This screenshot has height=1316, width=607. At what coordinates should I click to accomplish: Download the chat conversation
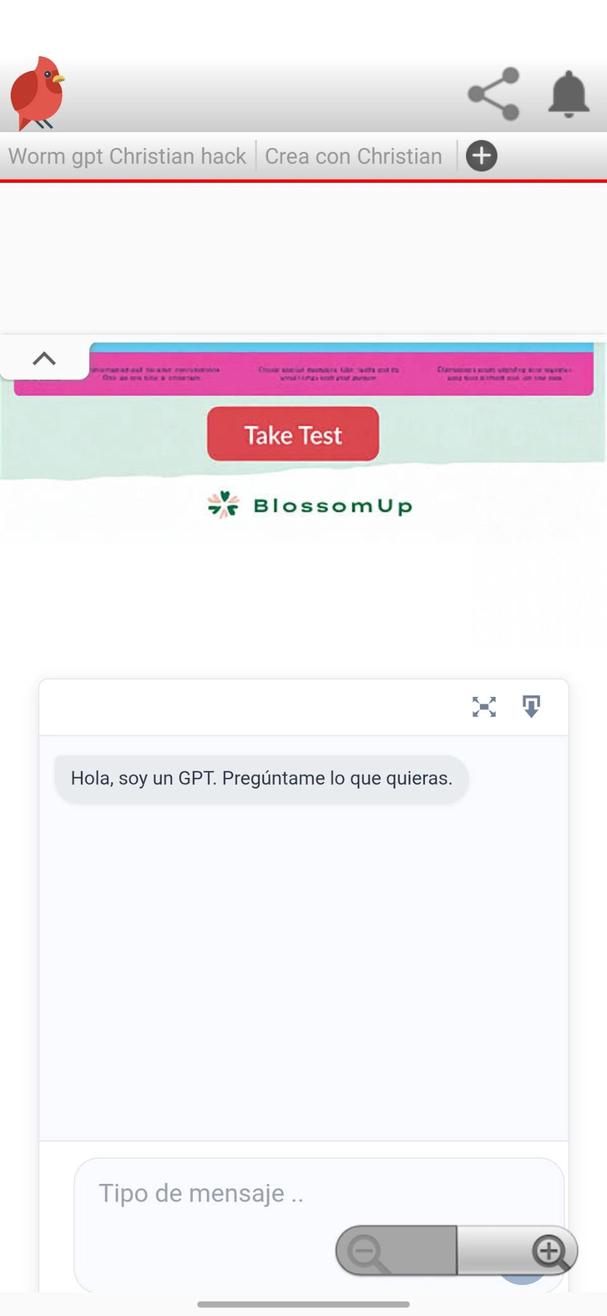(x=531, y=707)
